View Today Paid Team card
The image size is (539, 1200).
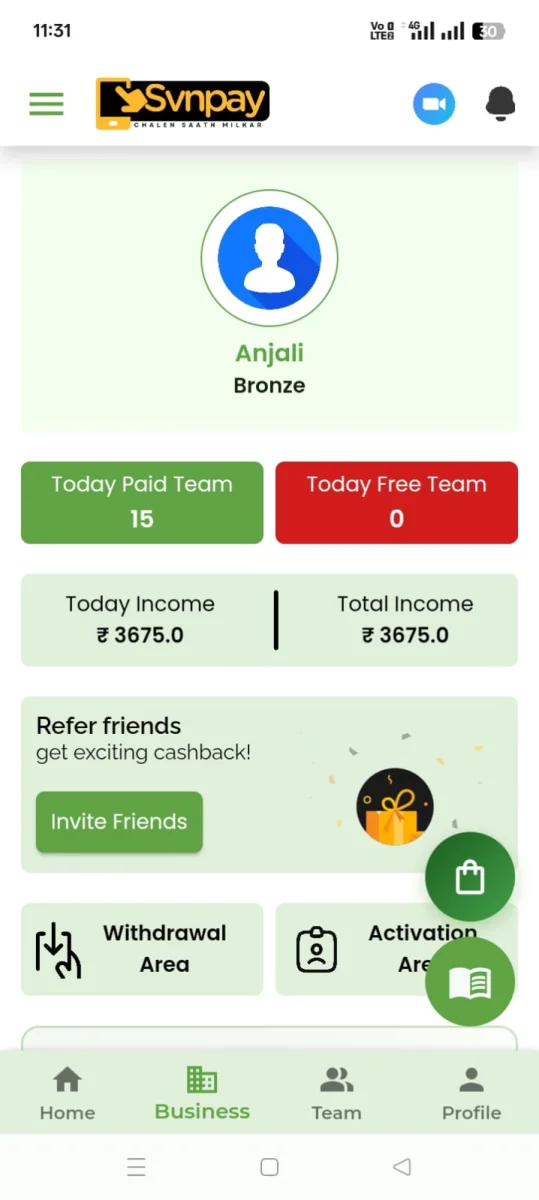142,502
